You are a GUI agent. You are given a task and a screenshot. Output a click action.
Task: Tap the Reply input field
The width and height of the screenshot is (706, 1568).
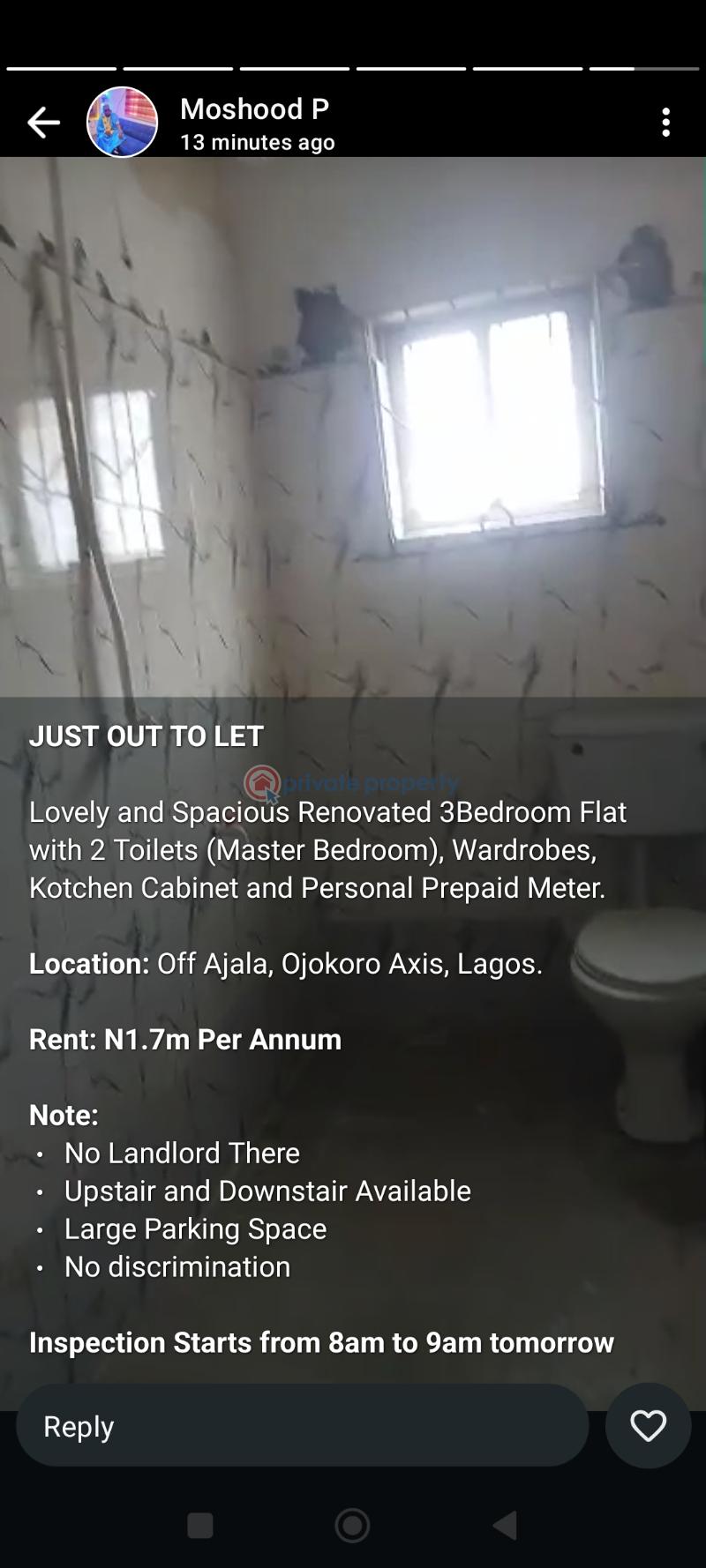click(x=265, y=1426)
